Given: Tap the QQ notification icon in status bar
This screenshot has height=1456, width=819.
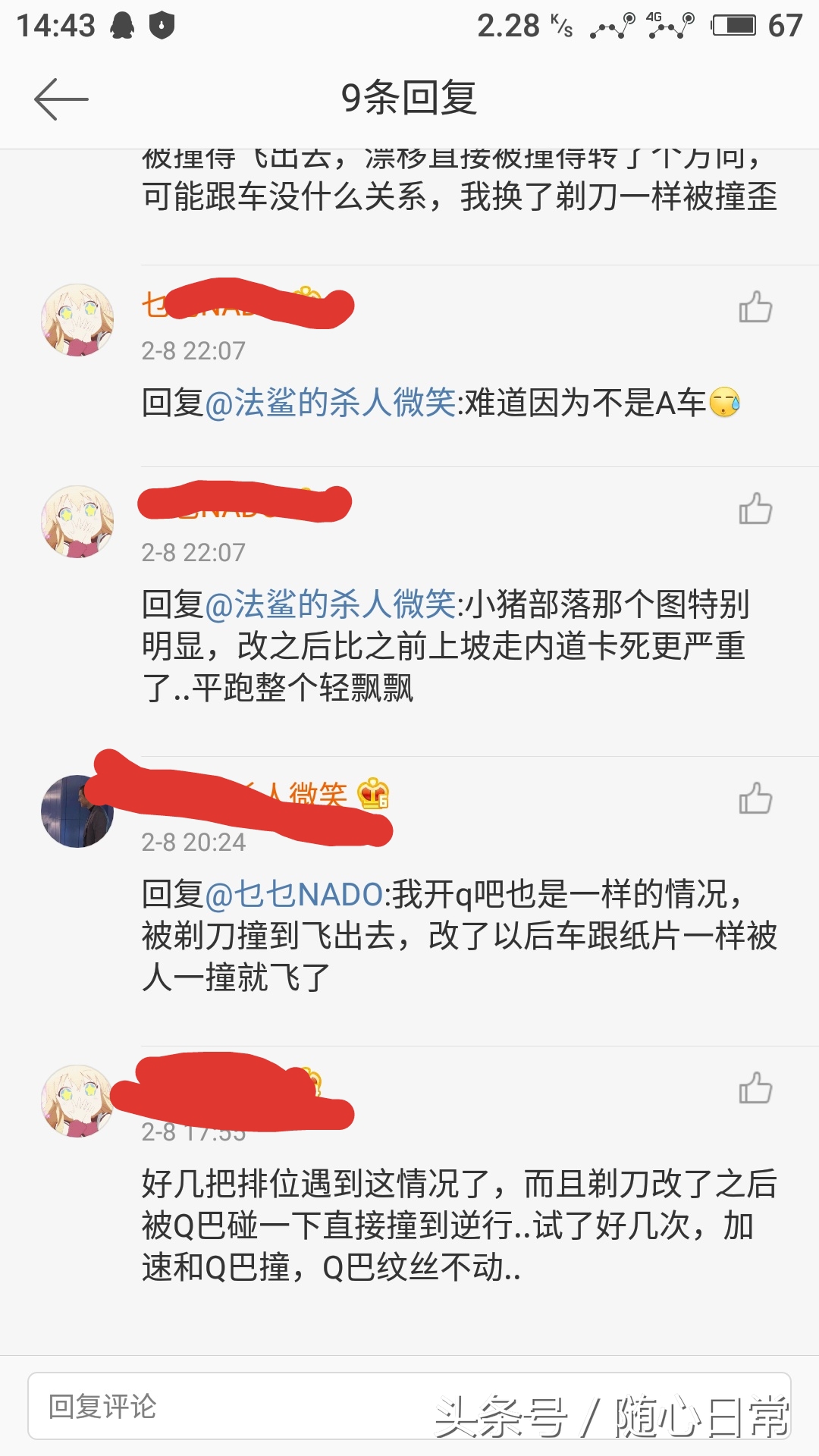Looking at the screenshot, I should 121,23.
